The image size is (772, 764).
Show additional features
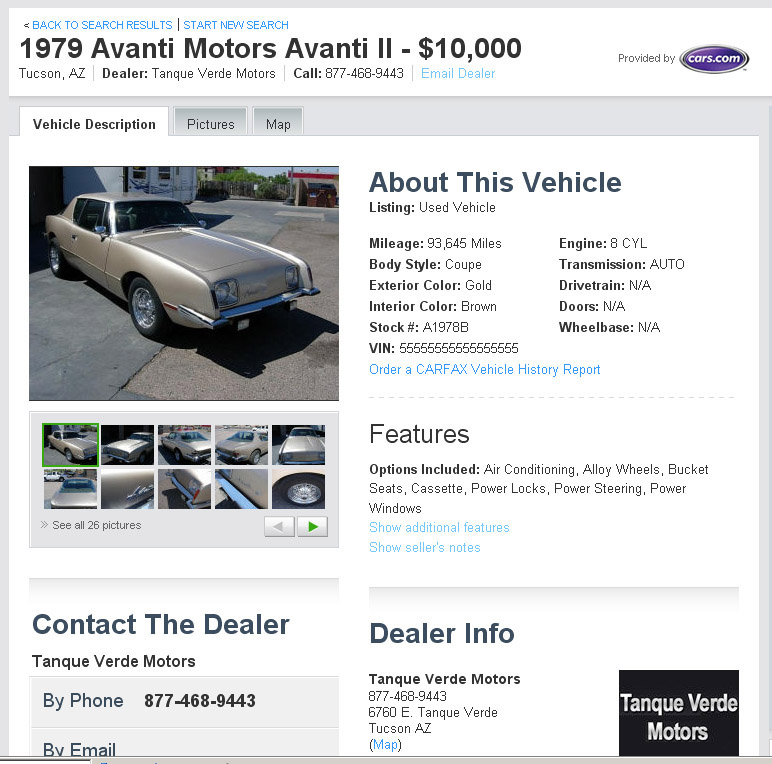439,527
